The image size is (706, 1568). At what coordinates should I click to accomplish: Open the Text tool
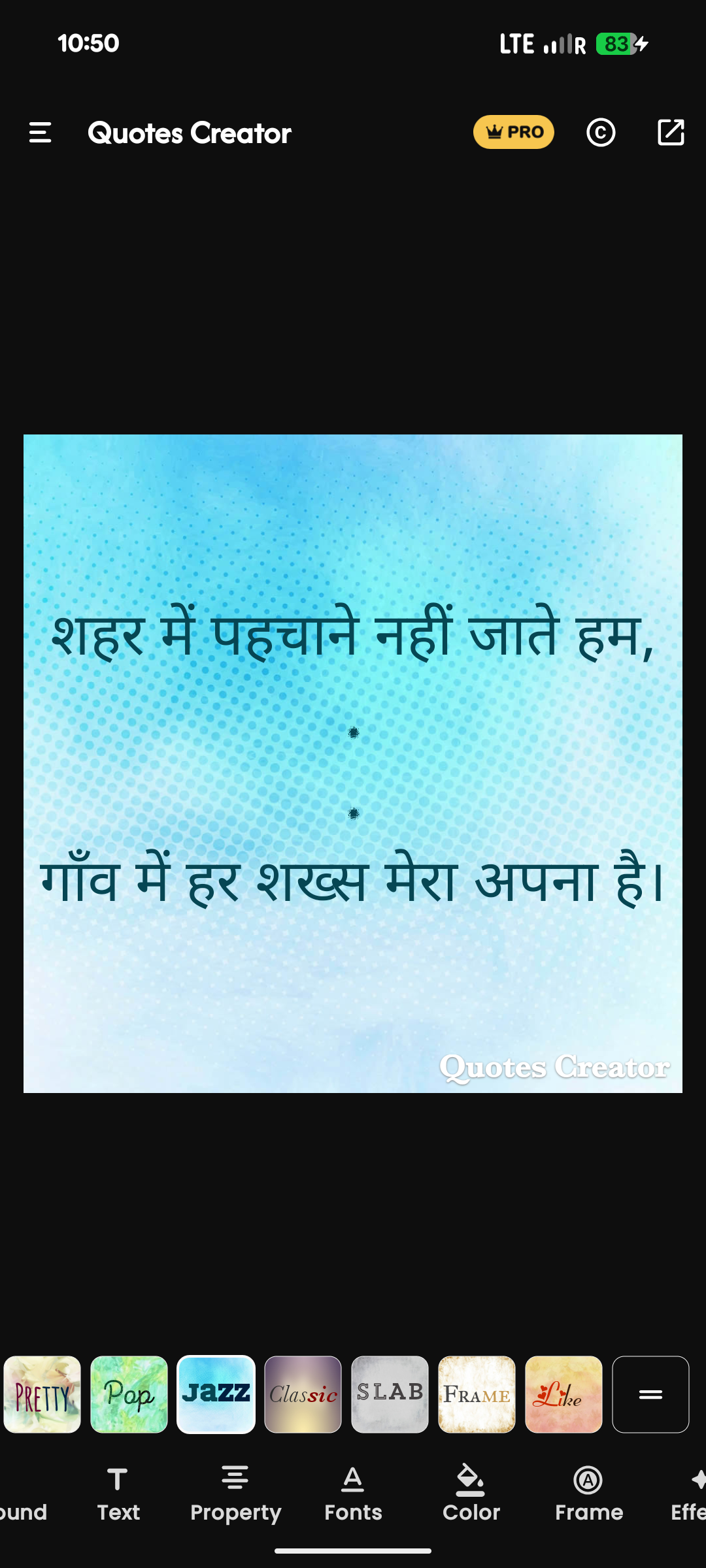[118, 1494]
